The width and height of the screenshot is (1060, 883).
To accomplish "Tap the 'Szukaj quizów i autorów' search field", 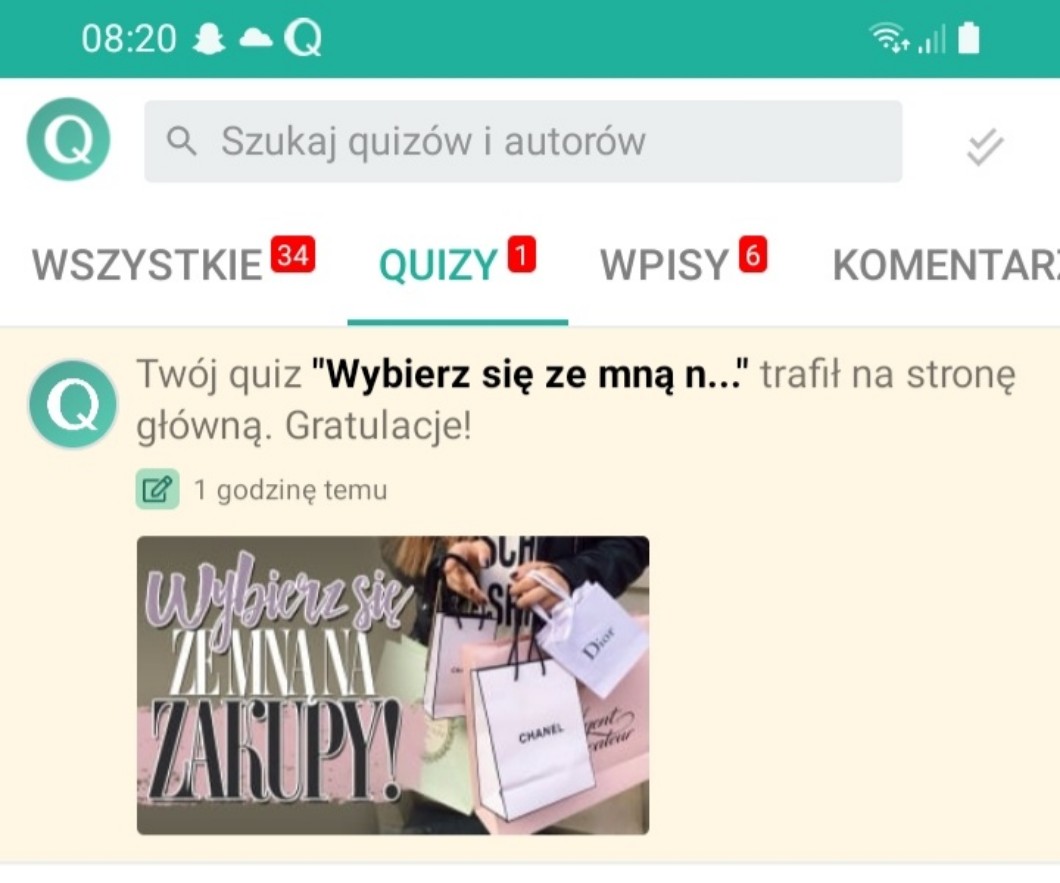I will tap(523, 141).
